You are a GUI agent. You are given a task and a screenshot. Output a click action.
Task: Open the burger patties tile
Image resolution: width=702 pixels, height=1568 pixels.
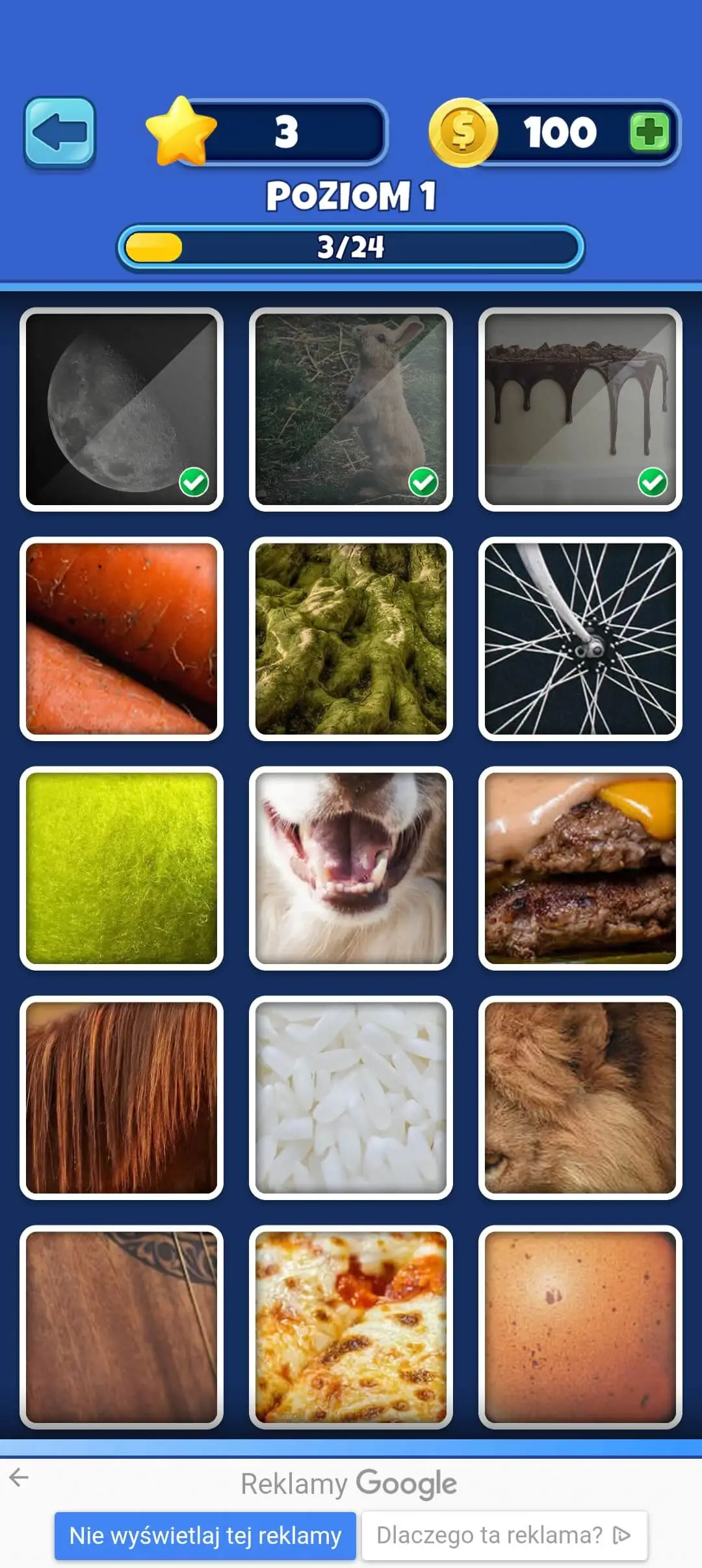click(x=580, y=869)
